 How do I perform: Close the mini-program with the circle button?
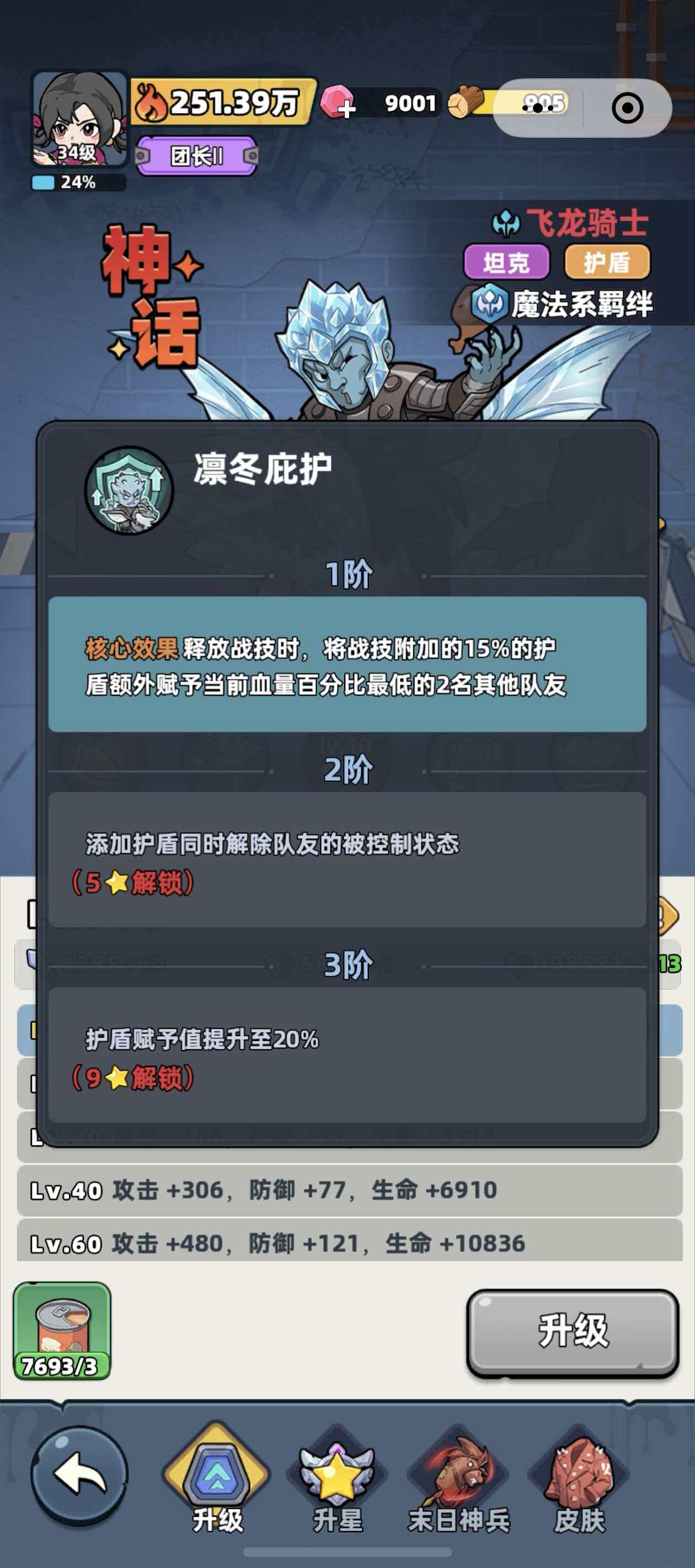tap(627, 108)
